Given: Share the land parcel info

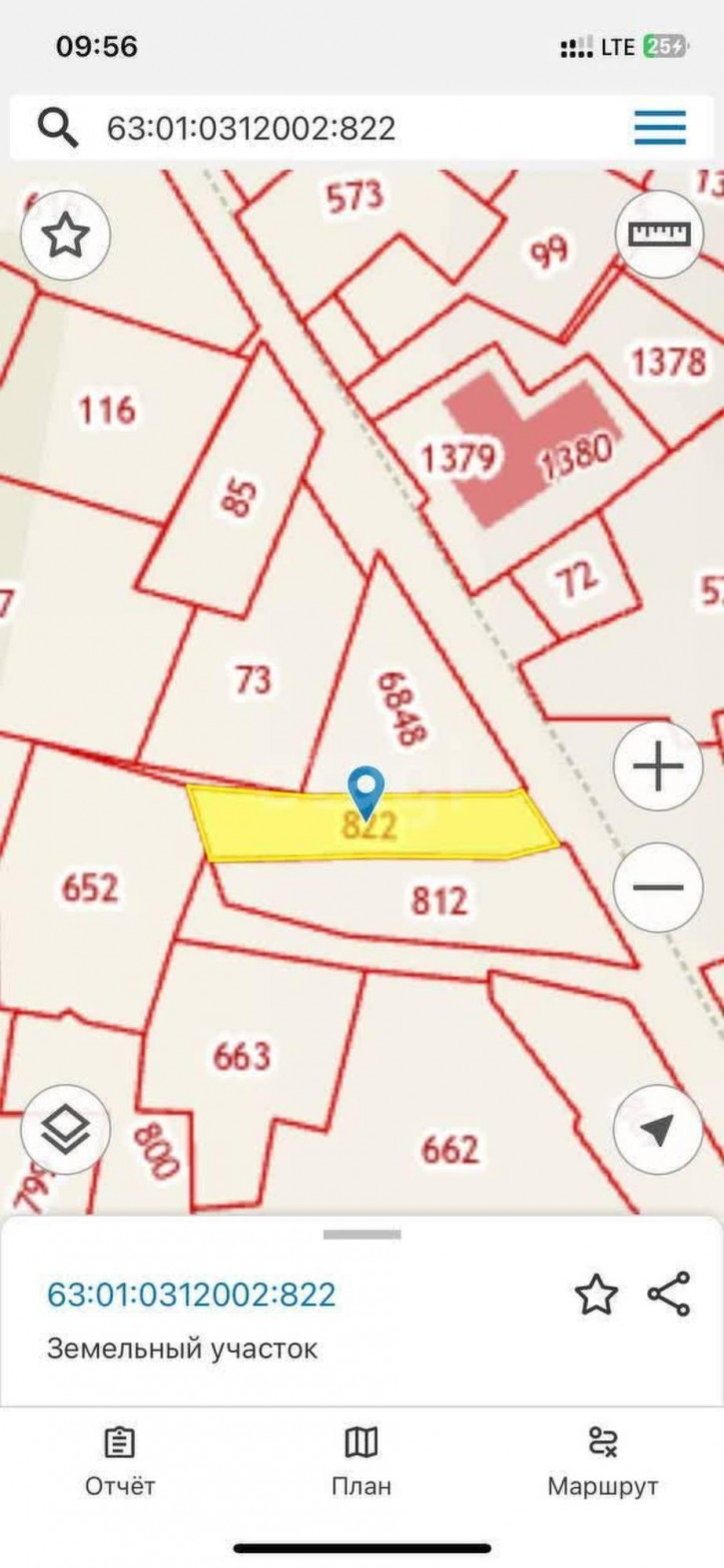Looking at the screenshot, I should (669, 1295).
